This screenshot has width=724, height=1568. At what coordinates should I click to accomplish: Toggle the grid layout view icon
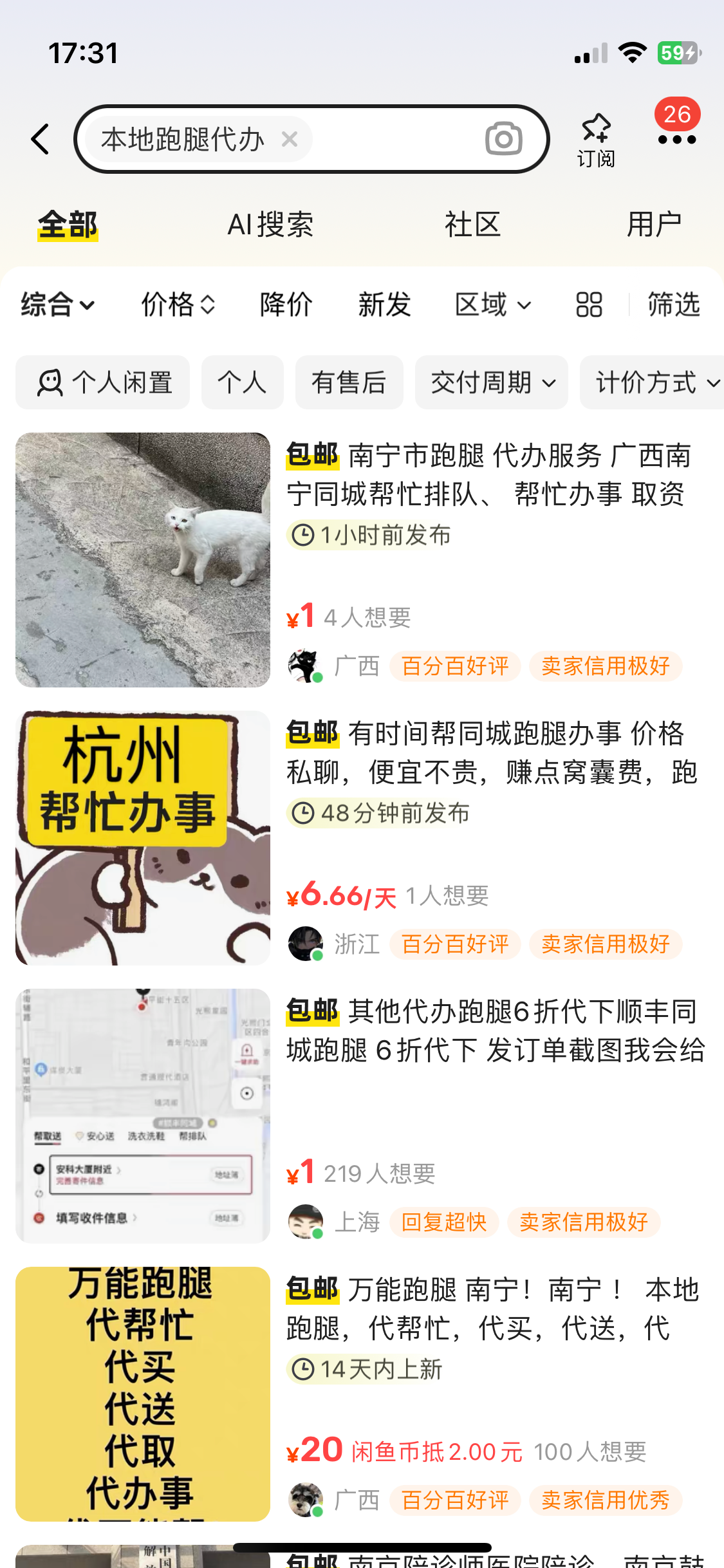(589, 304)
